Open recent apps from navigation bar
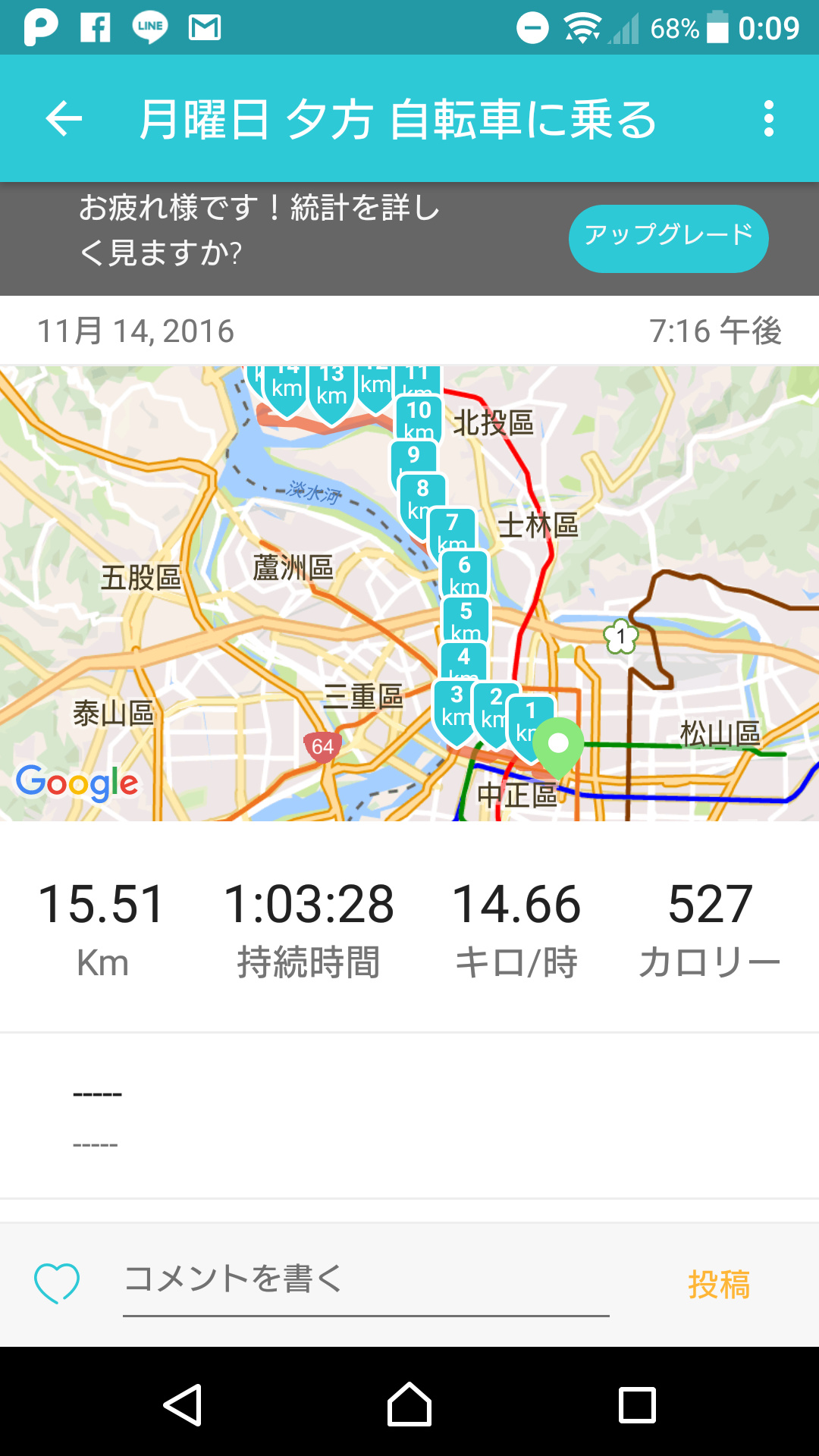 pyautogui.click(x=637, y=1404)
